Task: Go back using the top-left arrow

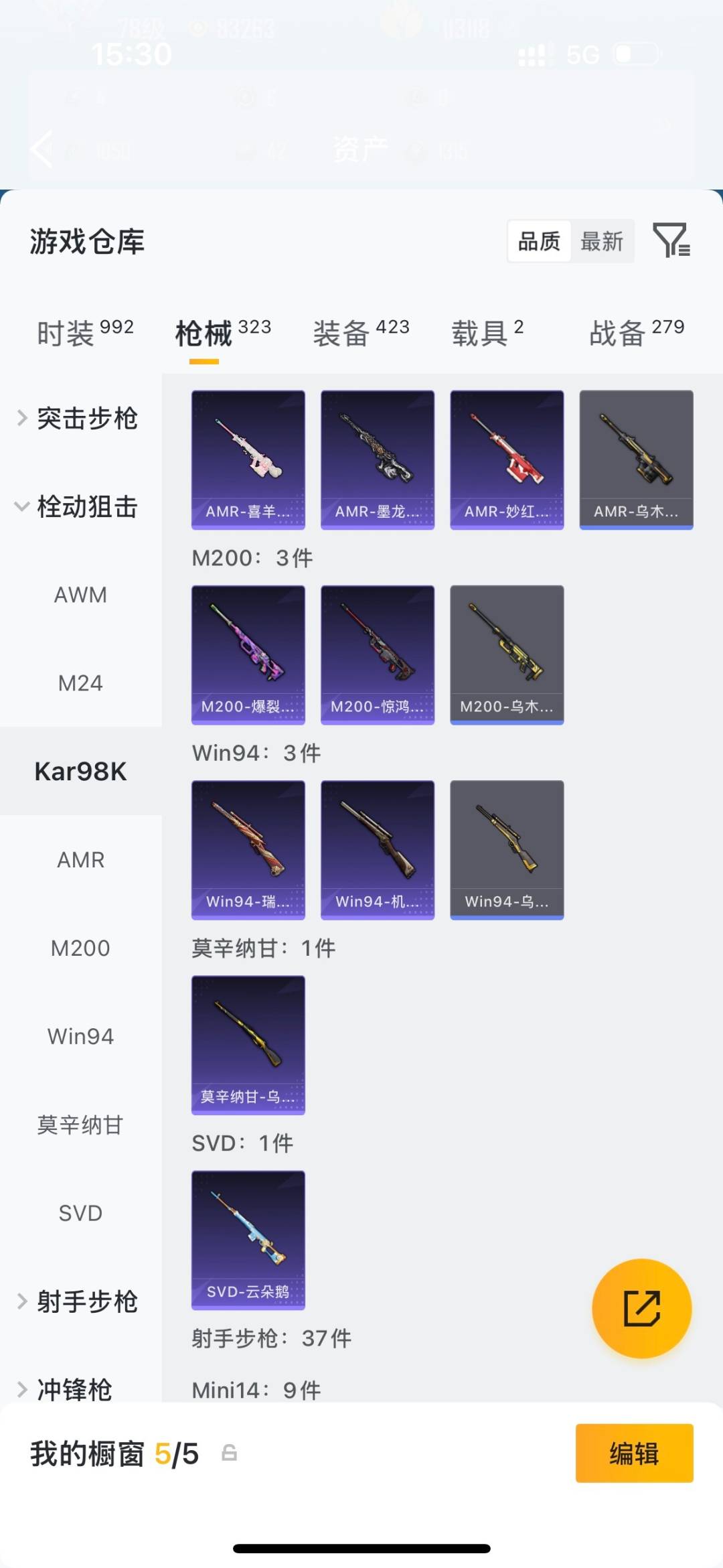Action: tap(42, 149)
